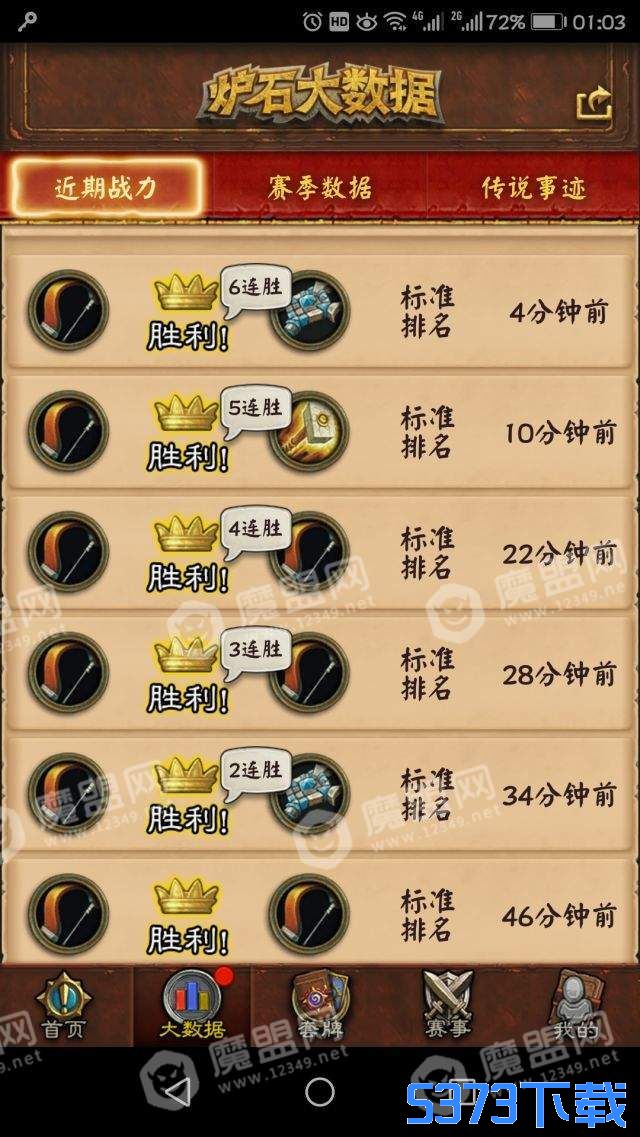This screenshot has width=640, height=1137.
Task: Open the 2连胜 match record
Action: click(x=320, y=794)
